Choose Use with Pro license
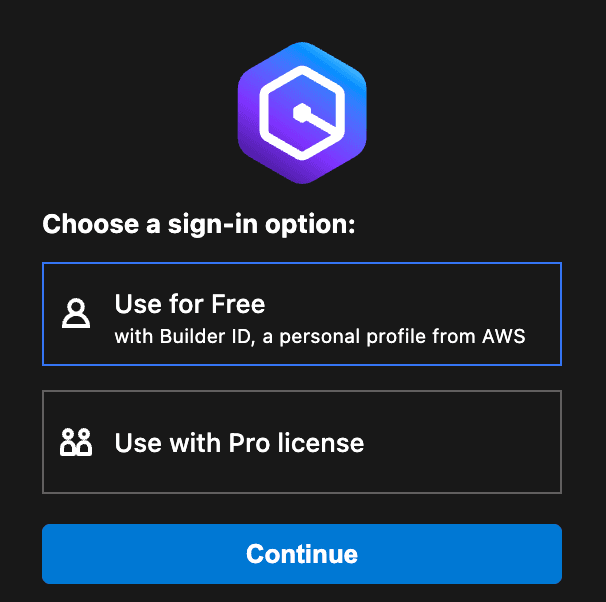Viewport: 606px width, 602px height. [301, 442]
